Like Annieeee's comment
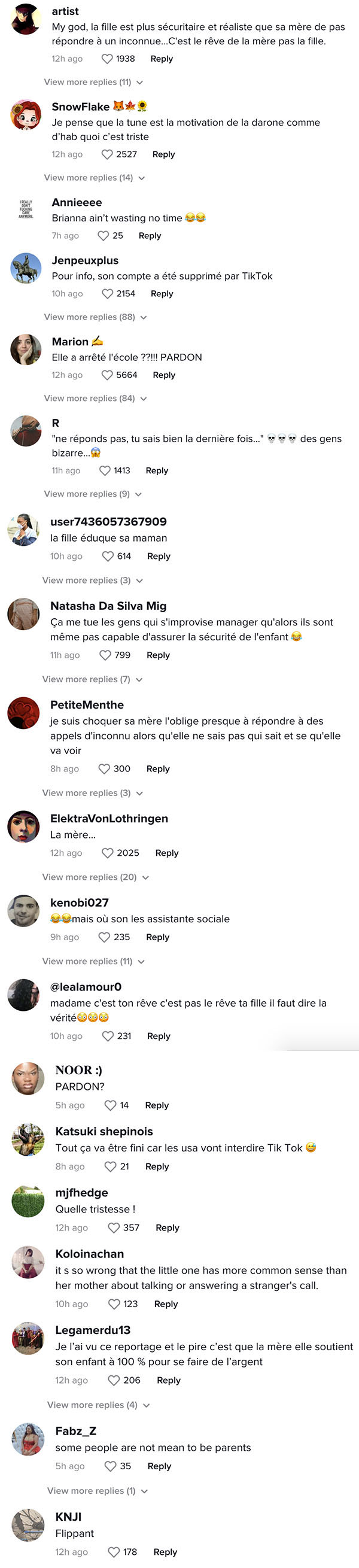Image resolution: width=359 pixels, height=1568 pixels. tap(104, 236)
